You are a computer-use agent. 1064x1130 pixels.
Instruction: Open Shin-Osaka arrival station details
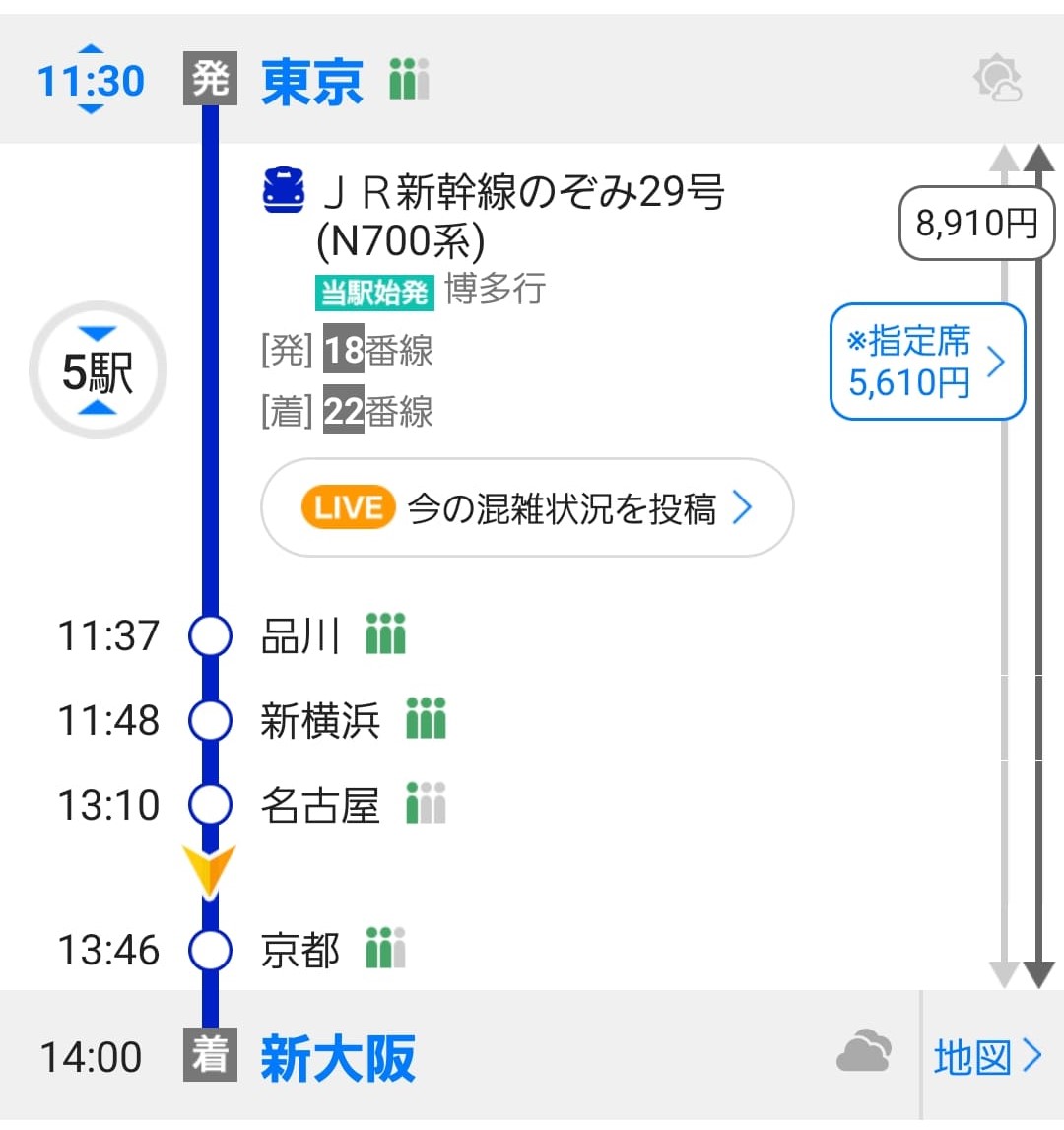click(337, 1058)
